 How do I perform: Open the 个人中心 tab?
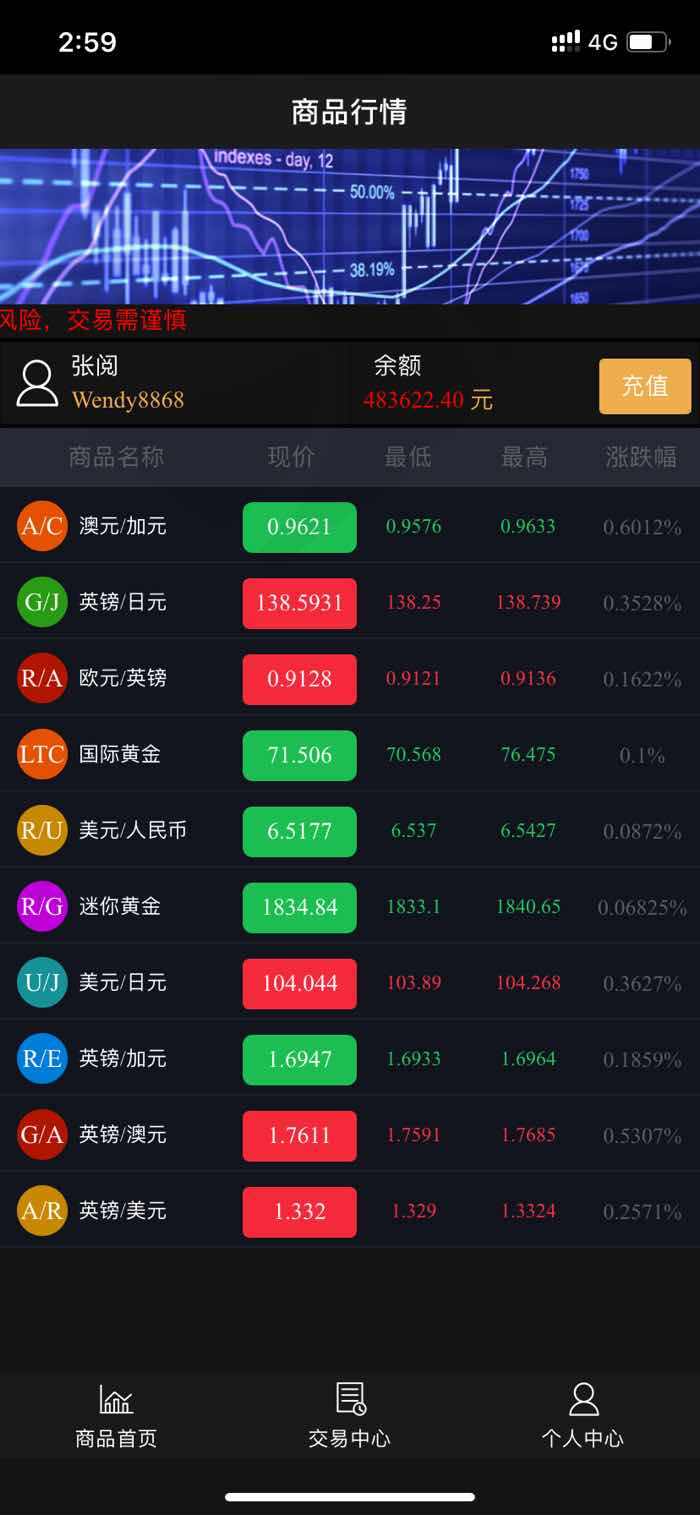tap(583, 1416)
